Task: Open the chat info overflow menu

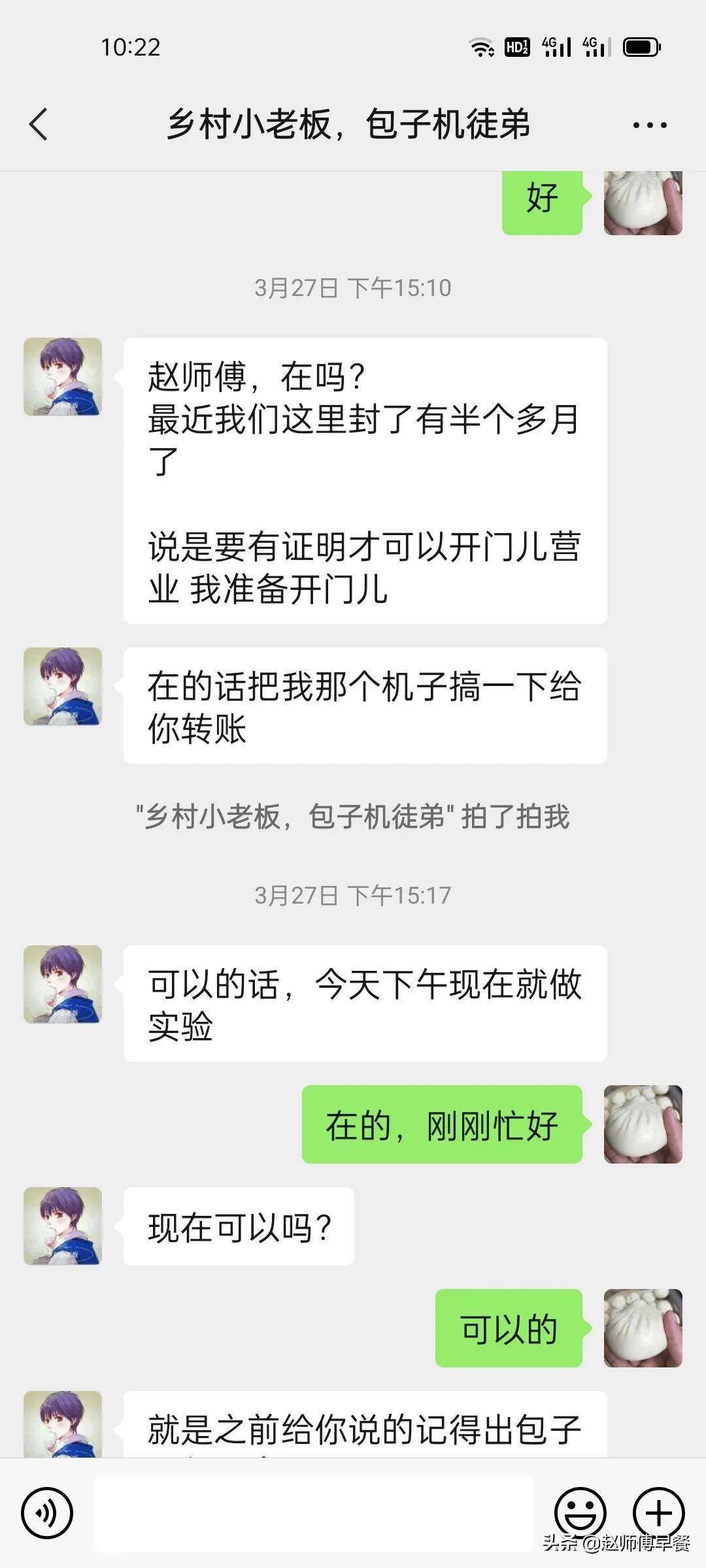Action: pos(650,125)
